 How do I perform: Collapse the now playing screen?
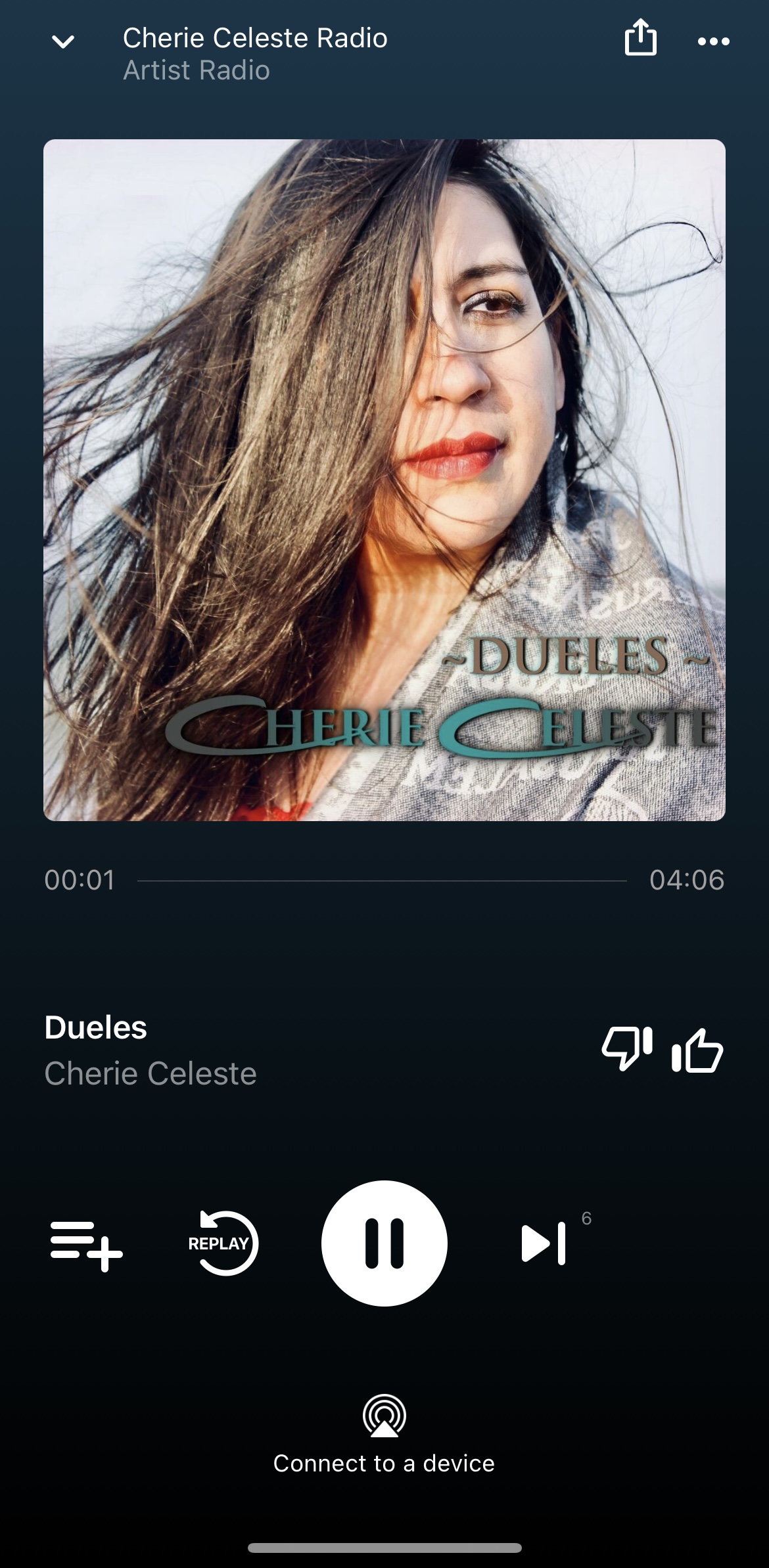coord(63,42)
